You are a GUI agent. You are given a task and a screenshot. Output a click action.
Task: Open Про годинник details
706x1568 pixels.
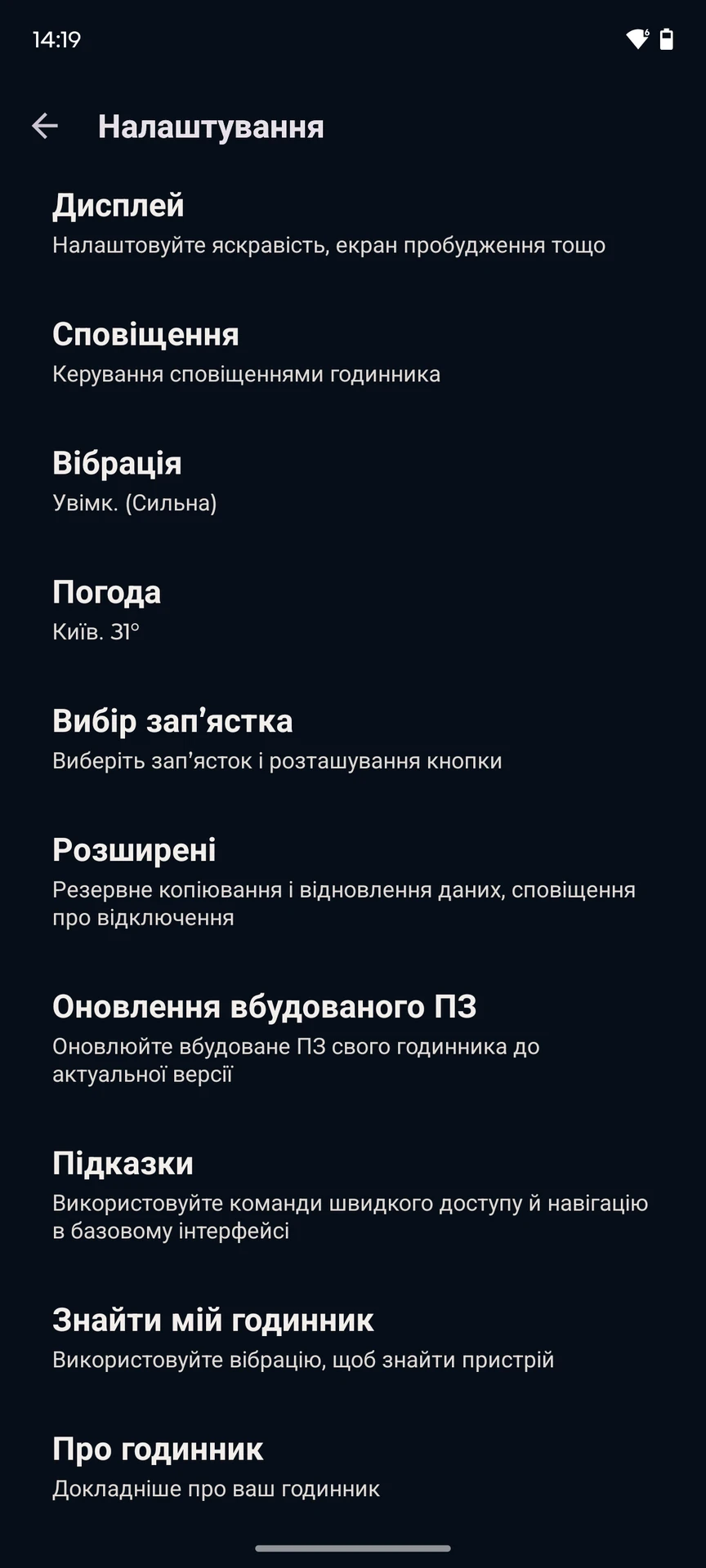point(353,1468)
